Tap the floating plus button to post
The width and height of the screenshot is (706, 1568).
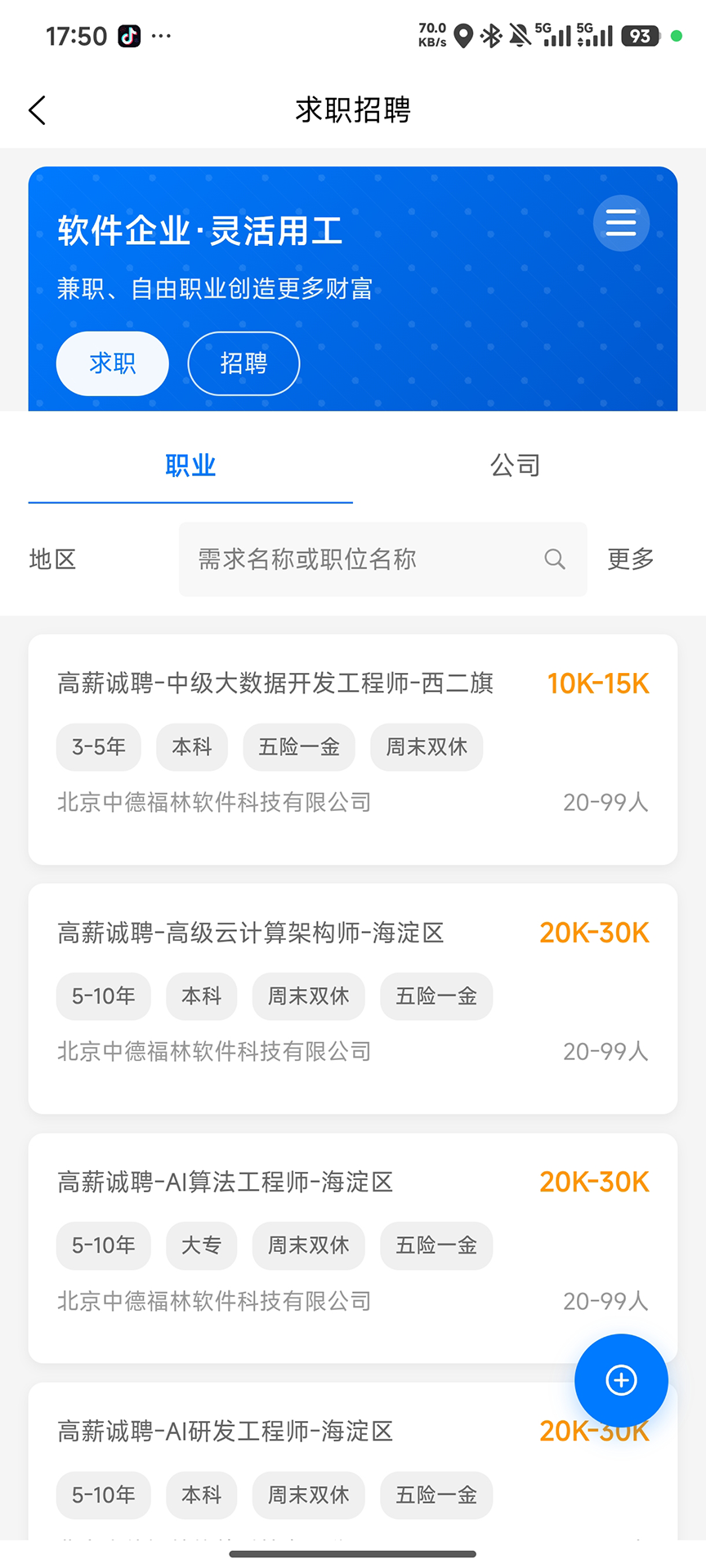pos(620,1380)
